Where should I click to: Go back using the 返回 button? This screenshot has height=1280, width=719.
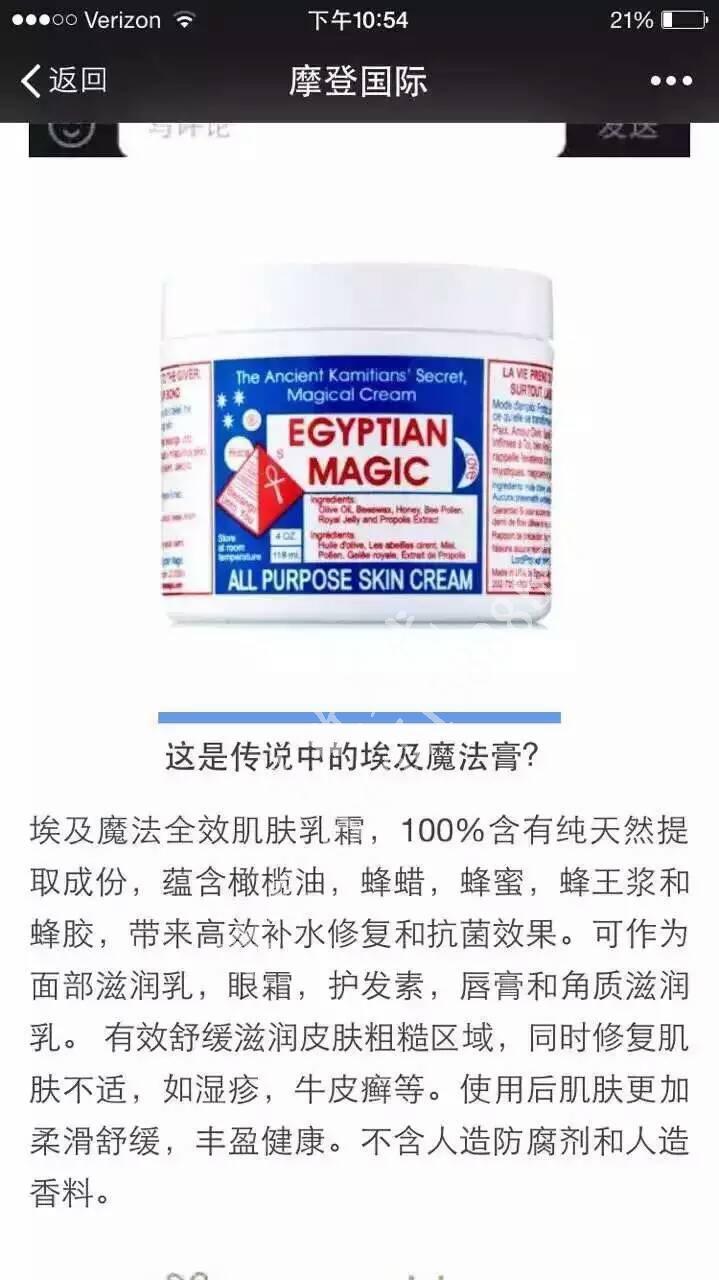[64, 80]
